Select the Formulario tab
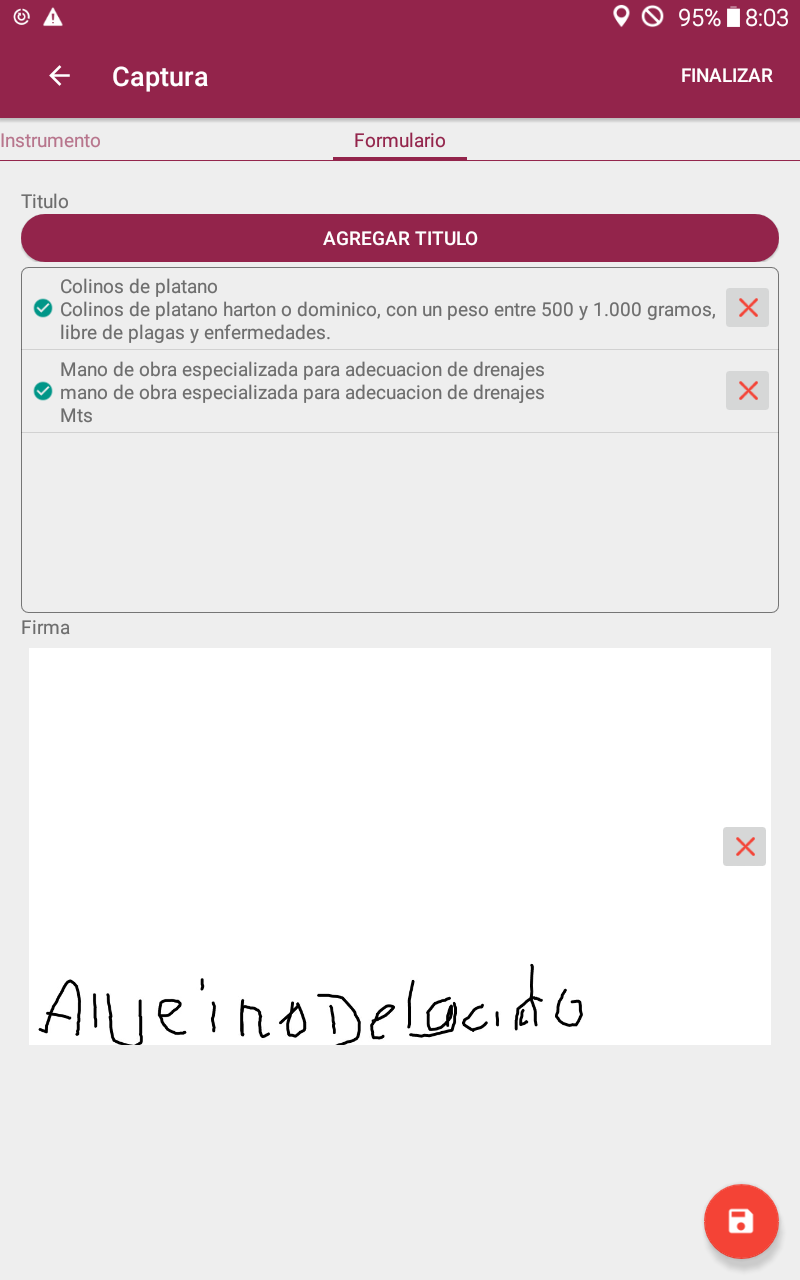Viewport: 800px width, 1280px height. [400, 141]
